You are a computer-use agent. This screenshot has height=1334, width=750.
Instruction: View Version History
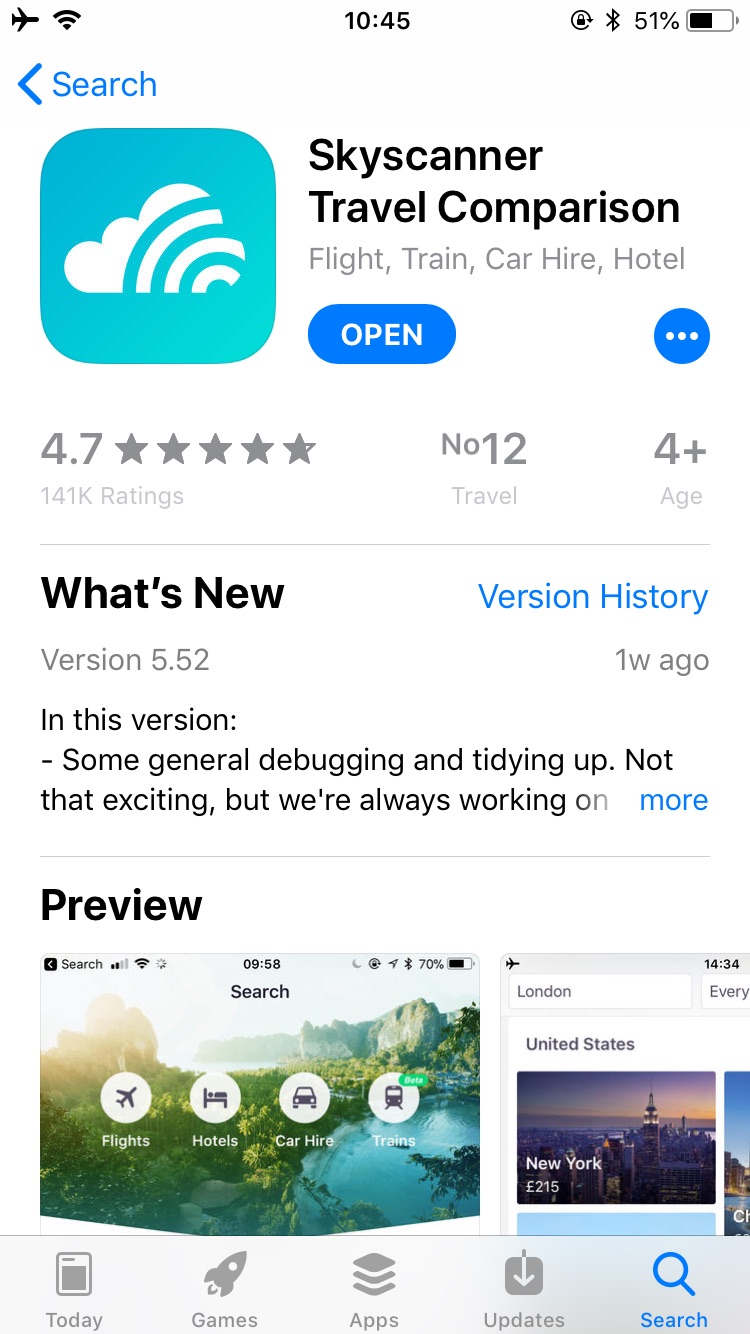point(593,597)
